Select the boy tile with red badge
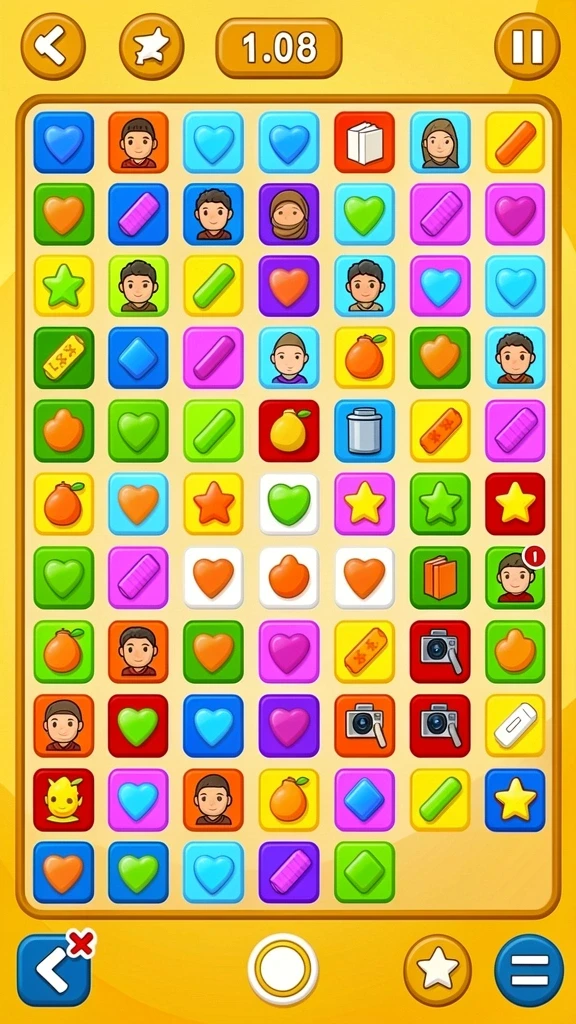The height and width of the screenshot is (1024, 576). point(515,577)
